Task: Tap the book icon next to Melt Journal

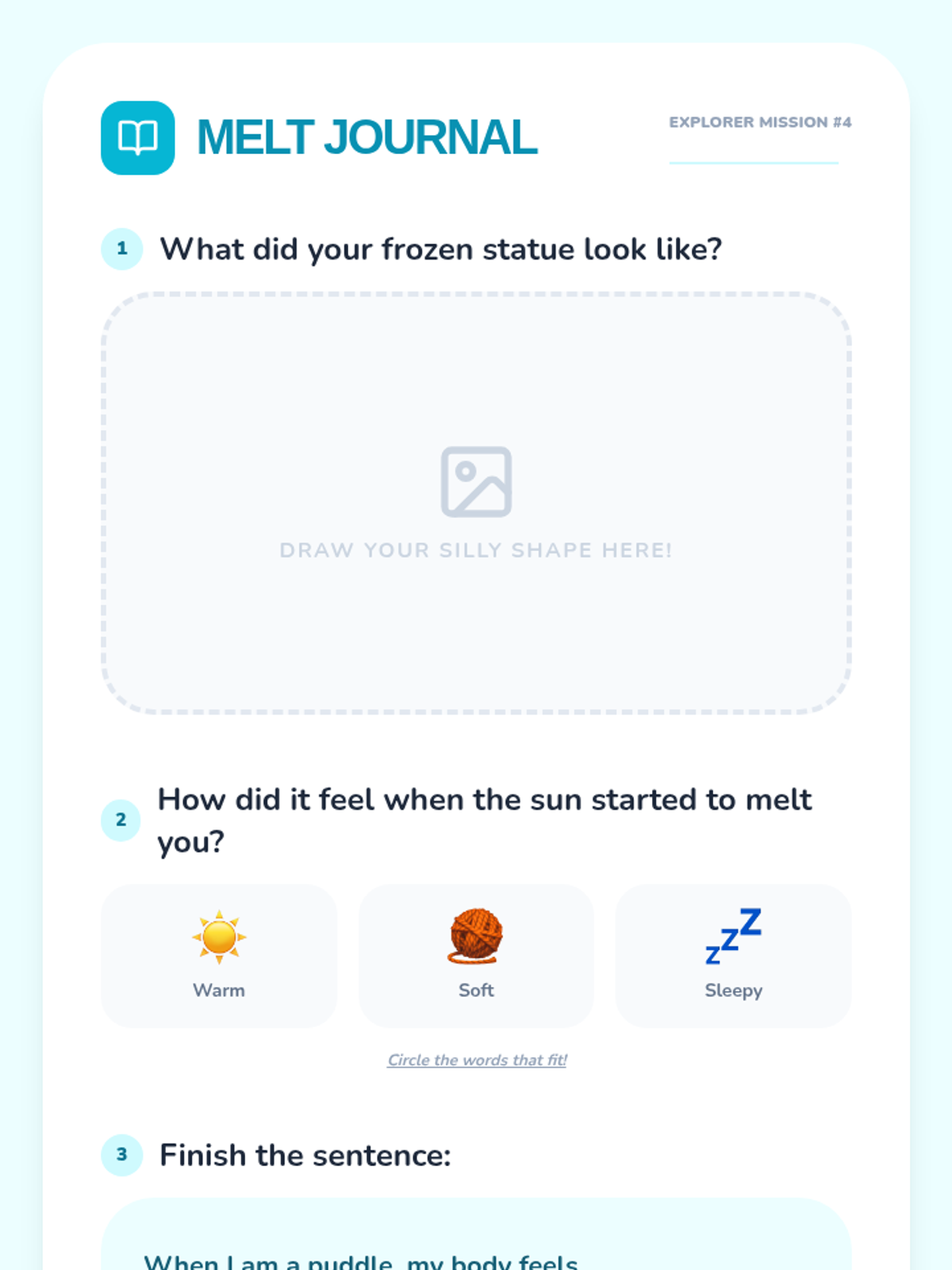Action: 138,138
